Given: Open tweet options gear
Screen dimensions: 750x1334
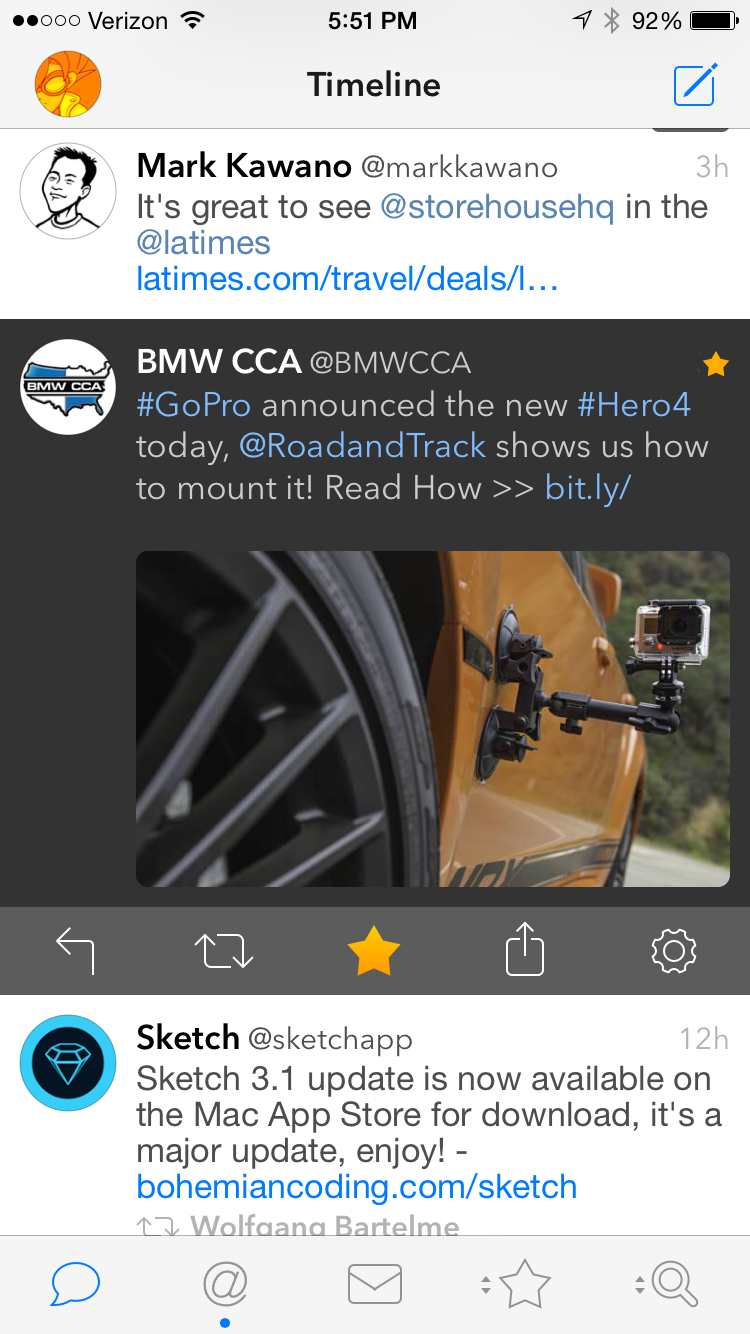Looking at the screenshot, I should (x=673, y=951).
